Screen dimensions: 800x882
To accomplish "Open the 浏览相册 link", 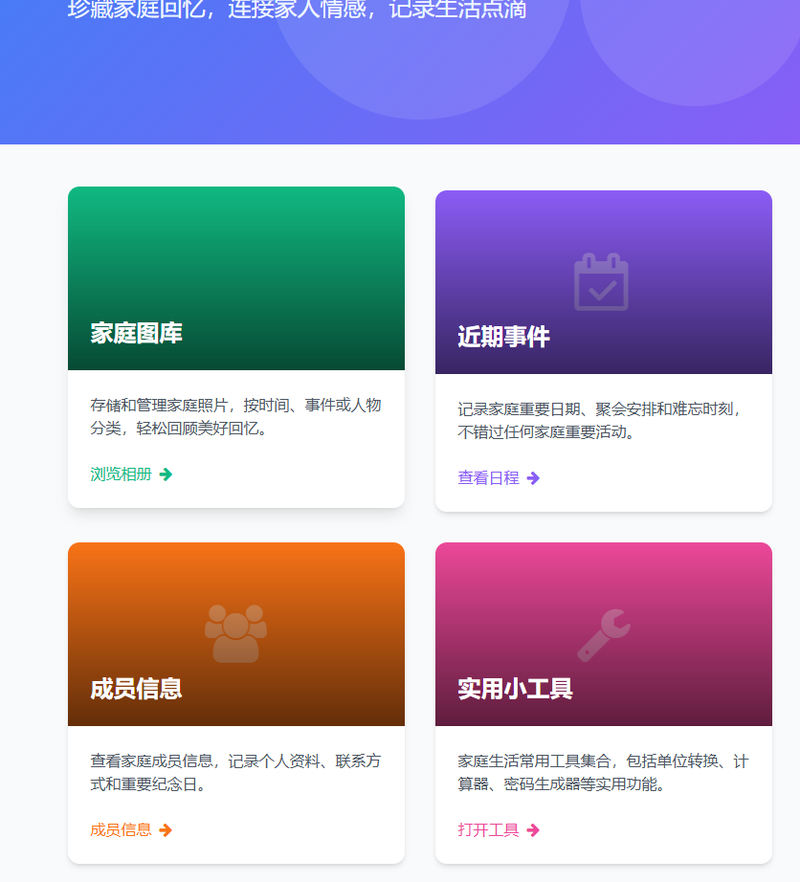I will pyautogui.click(x=131, y=474).
